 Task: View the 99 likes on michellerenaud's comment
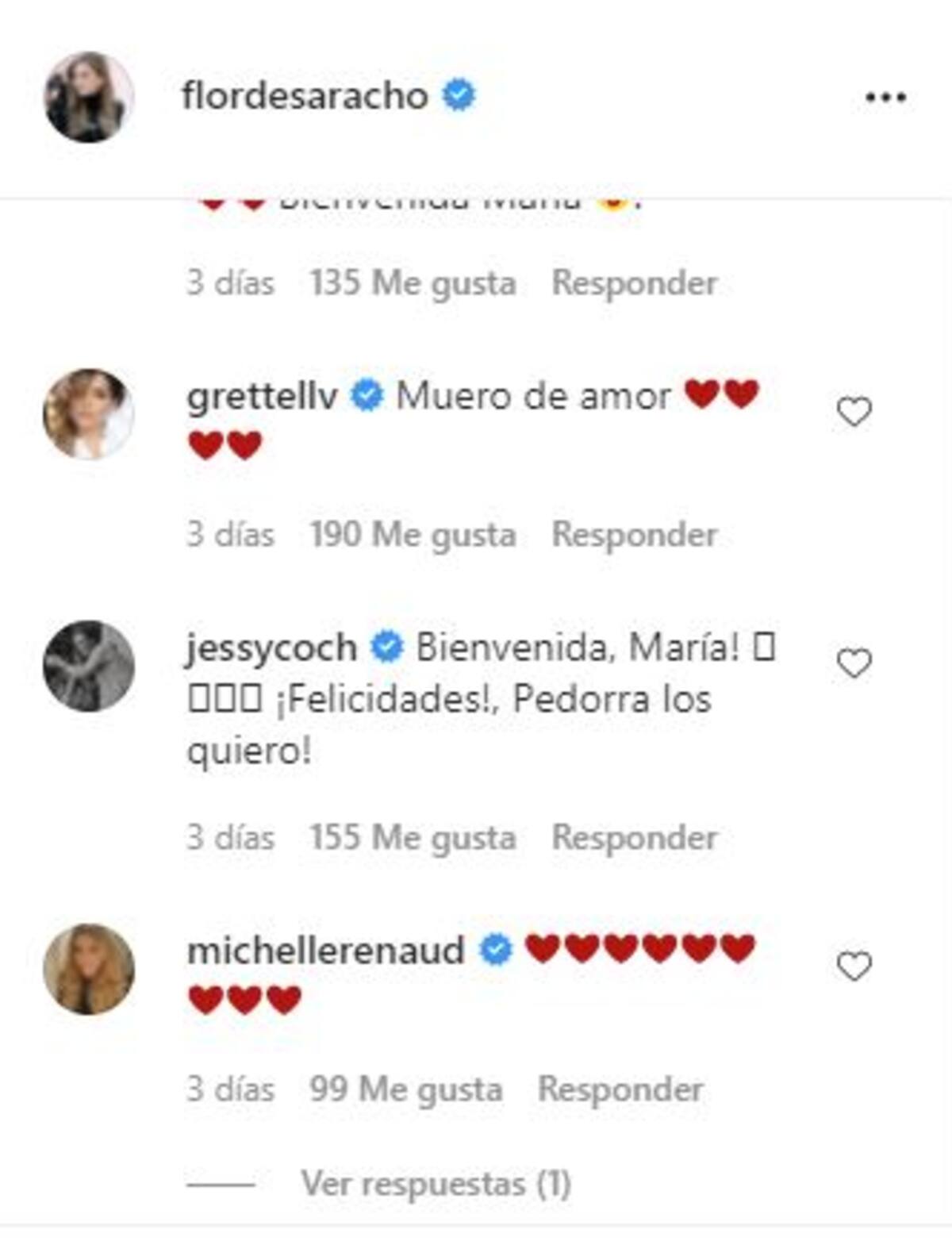click(405, 1089)
